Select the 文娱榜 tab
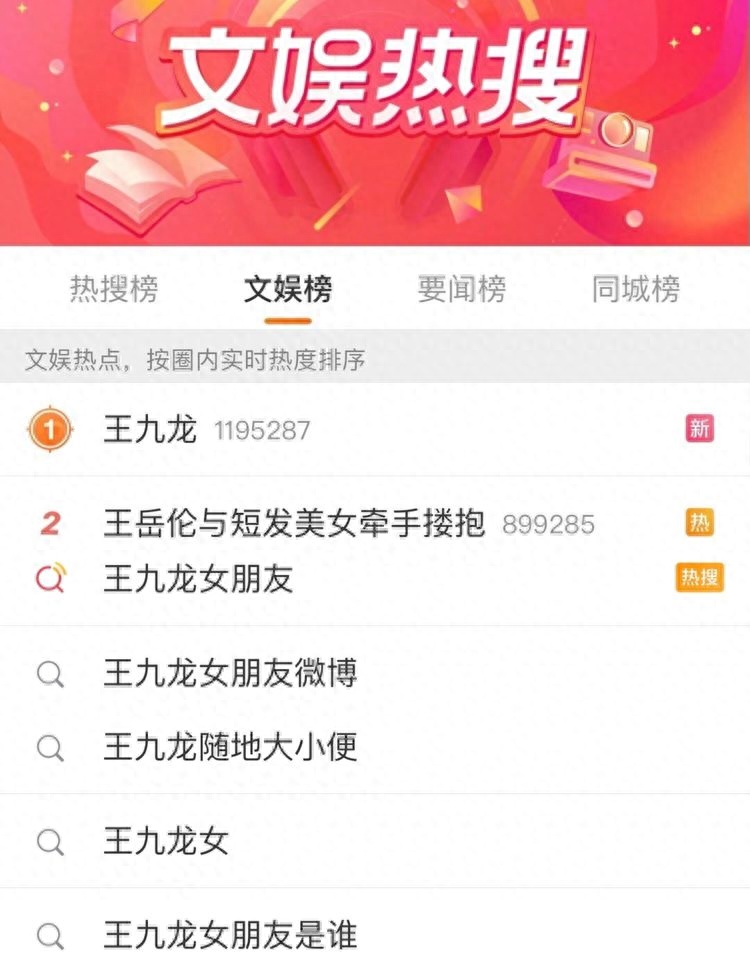This screenshot has height=960, width=750. coord(288,290)
